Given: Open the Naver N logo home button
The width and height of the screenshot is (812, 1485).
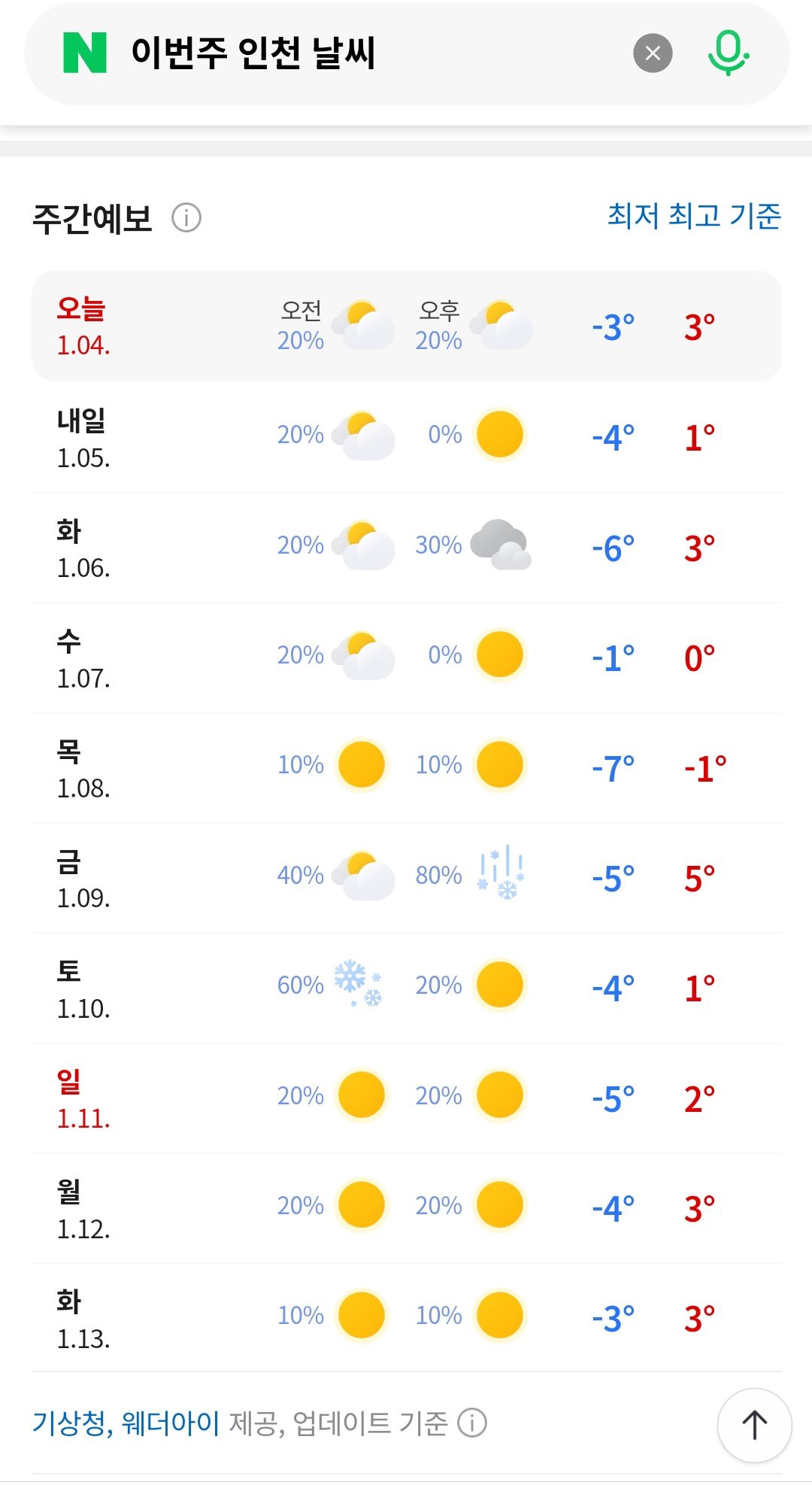Looking at the screenshot, I should pos(85,53).
